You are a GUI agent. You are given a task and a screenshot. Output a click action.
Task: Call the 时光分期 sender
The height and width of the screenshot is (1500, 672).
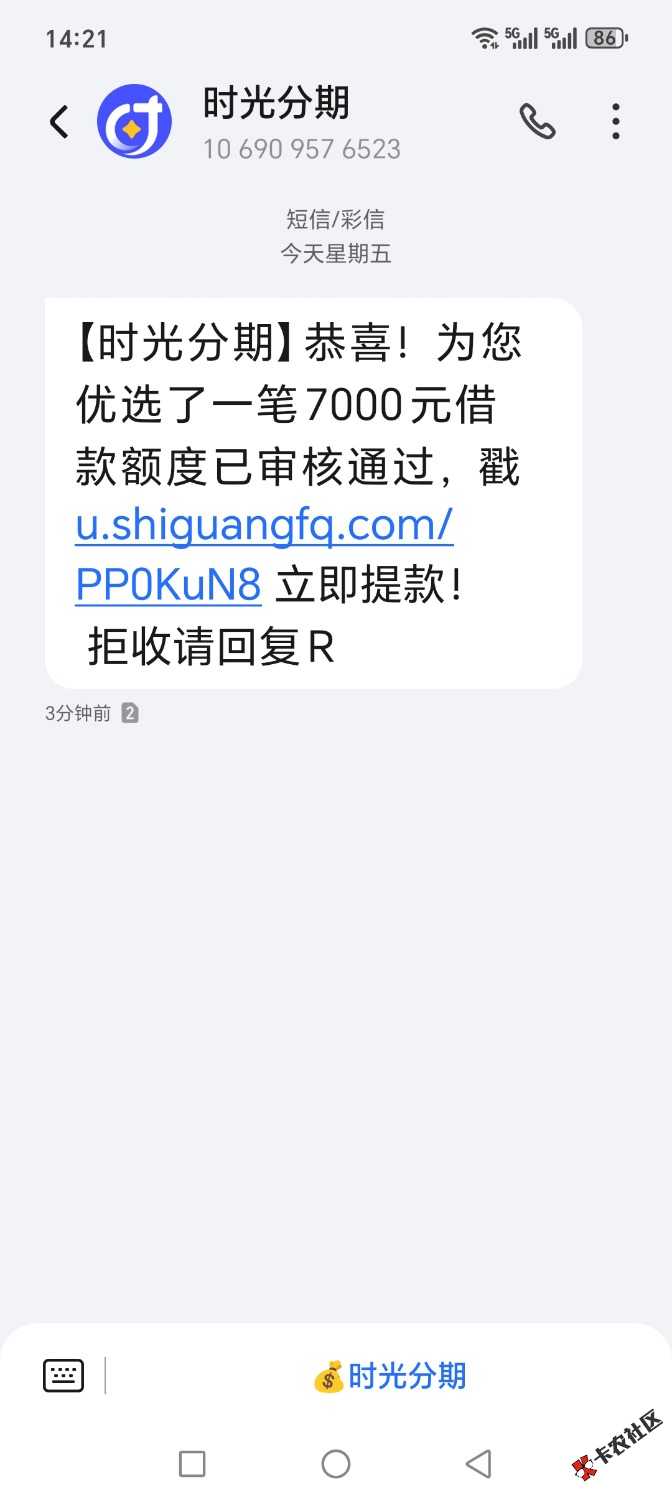click(537, 123)
